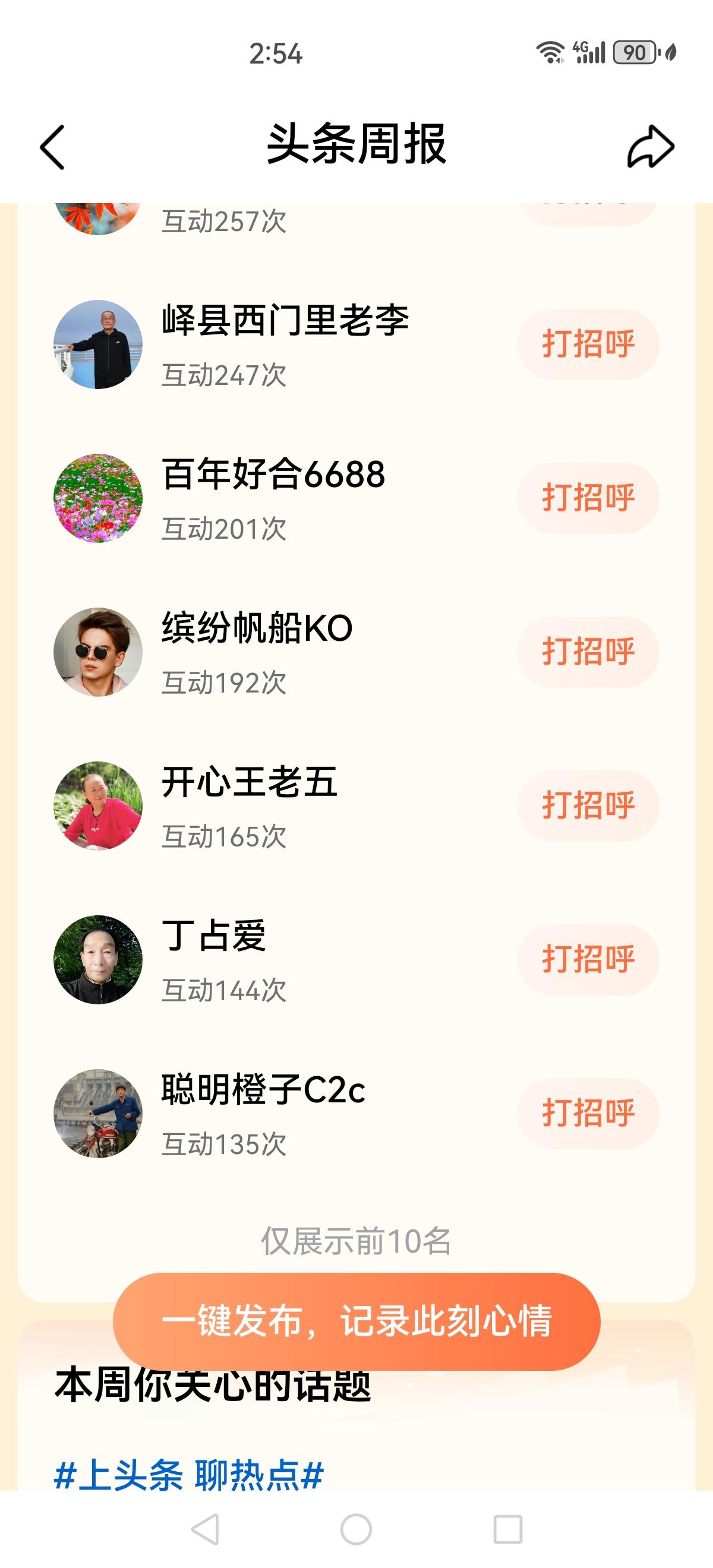Go back from 头条周报 page
Screen dimensions: 713x1568
52,147
